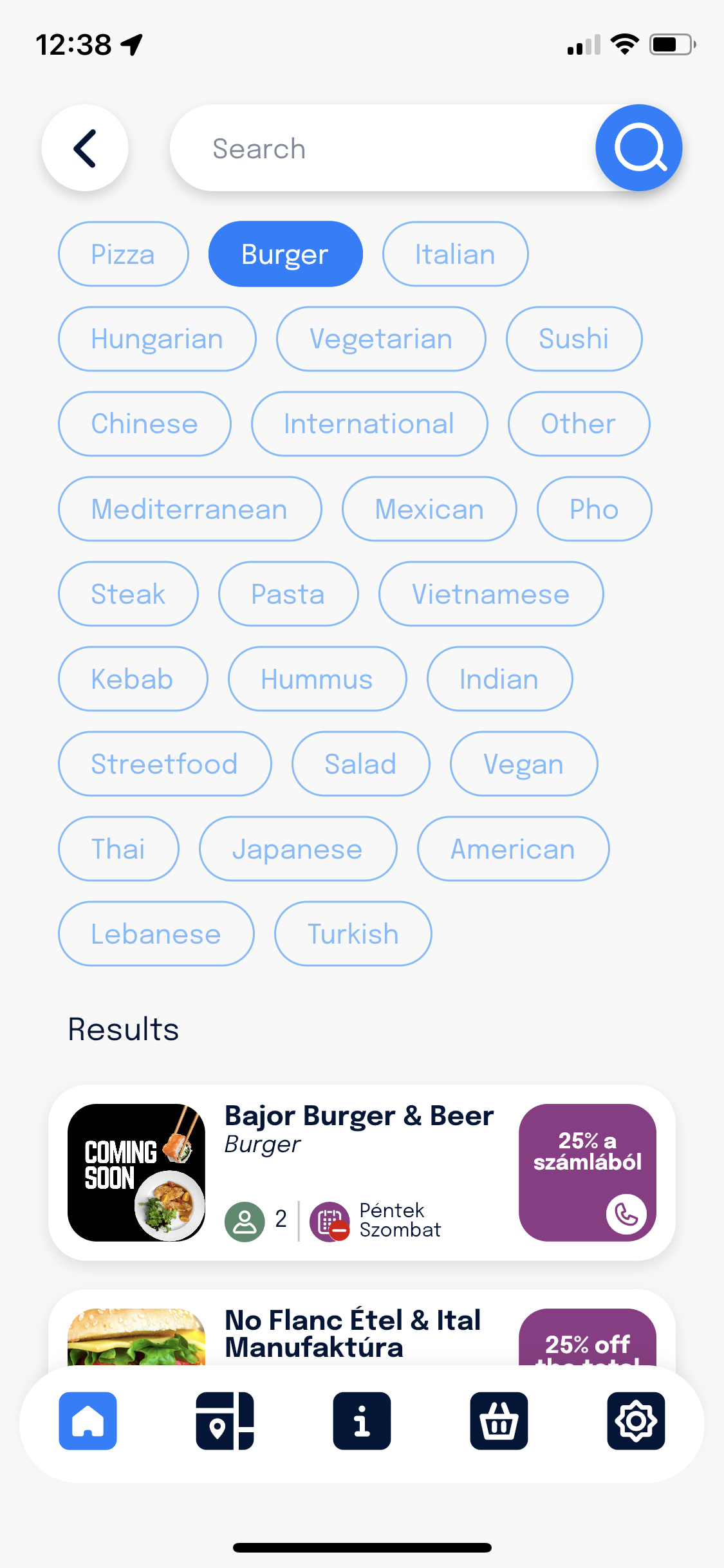Choose the Vegetarian chip
The image size is (724, 1568).
tap(381, 339)
